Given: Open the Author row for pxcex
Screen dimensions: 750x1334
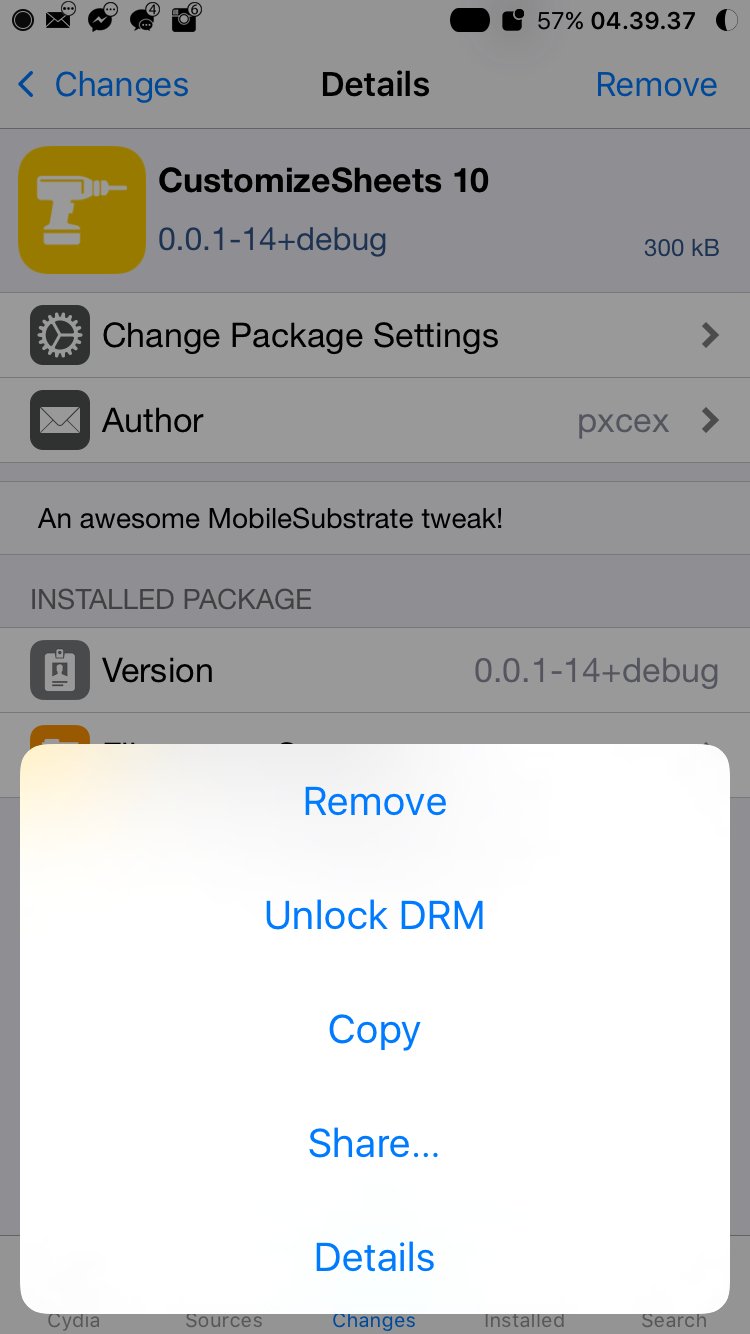Looking at the screenshot, I should coord(375,420).
